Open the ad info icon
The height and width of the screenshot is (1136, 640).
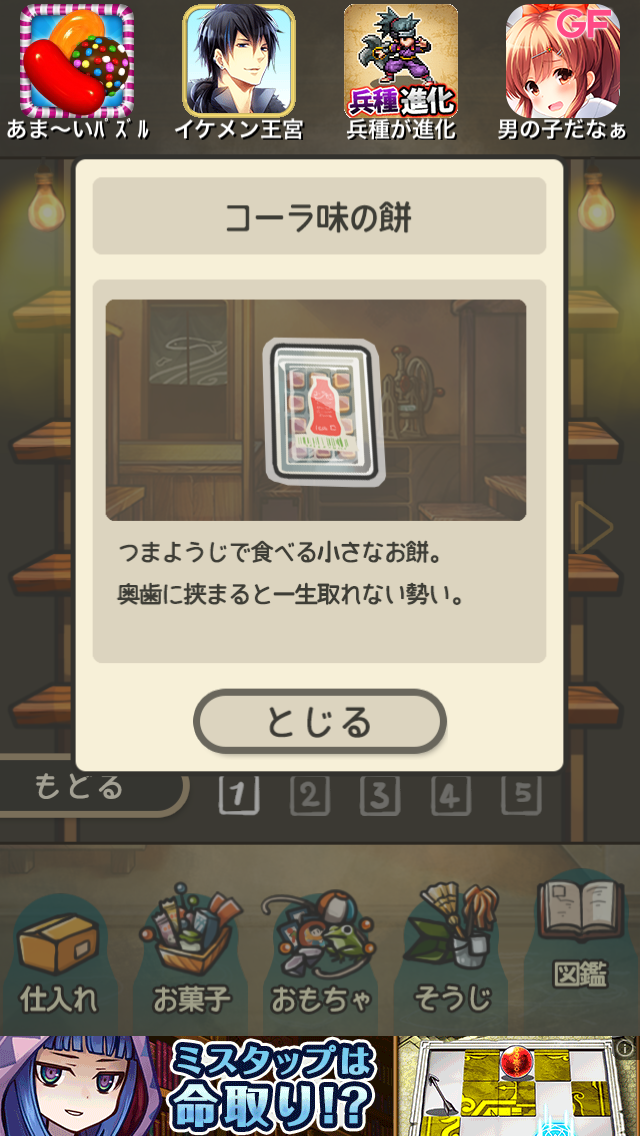click(x=625, y=1048)
